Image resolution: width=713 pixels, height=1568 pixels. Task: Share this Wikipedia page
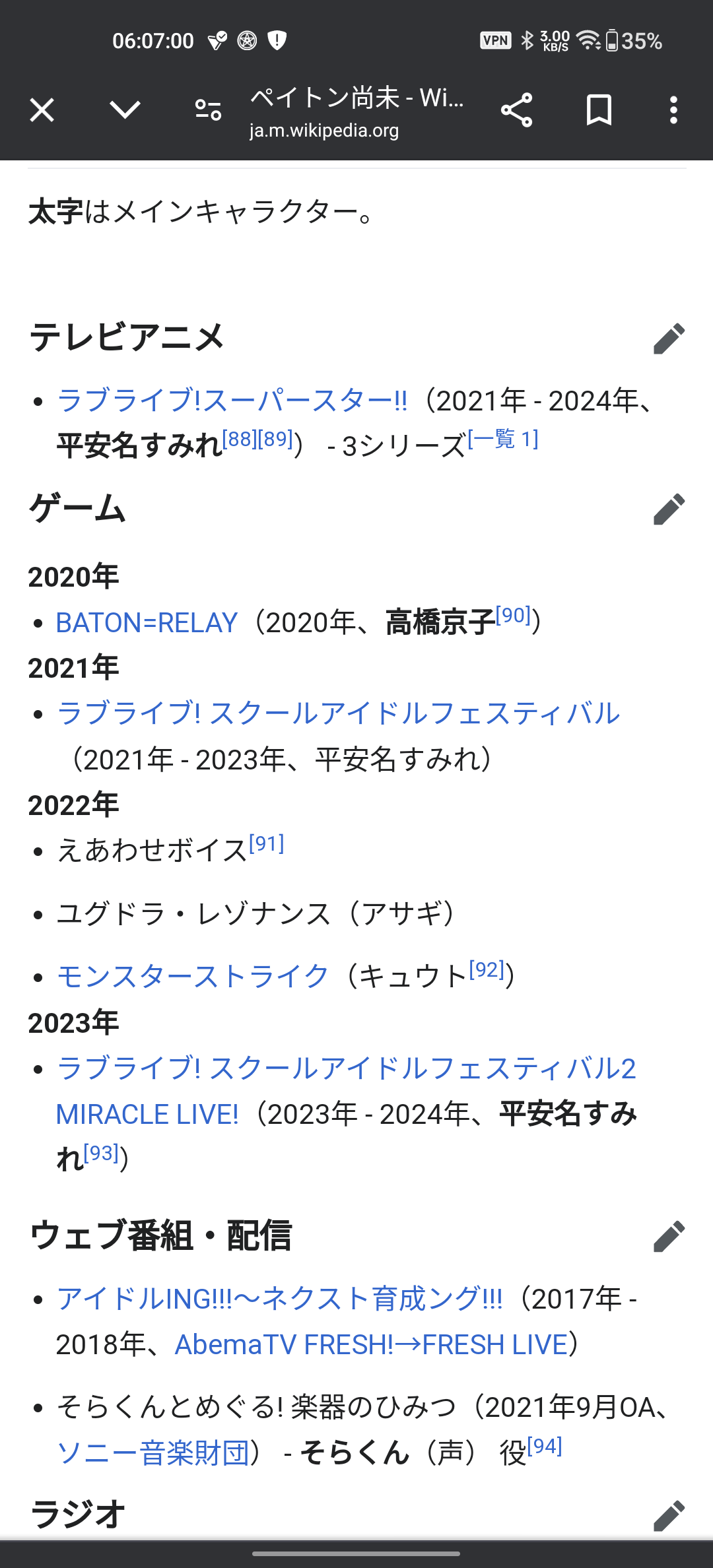516,110
